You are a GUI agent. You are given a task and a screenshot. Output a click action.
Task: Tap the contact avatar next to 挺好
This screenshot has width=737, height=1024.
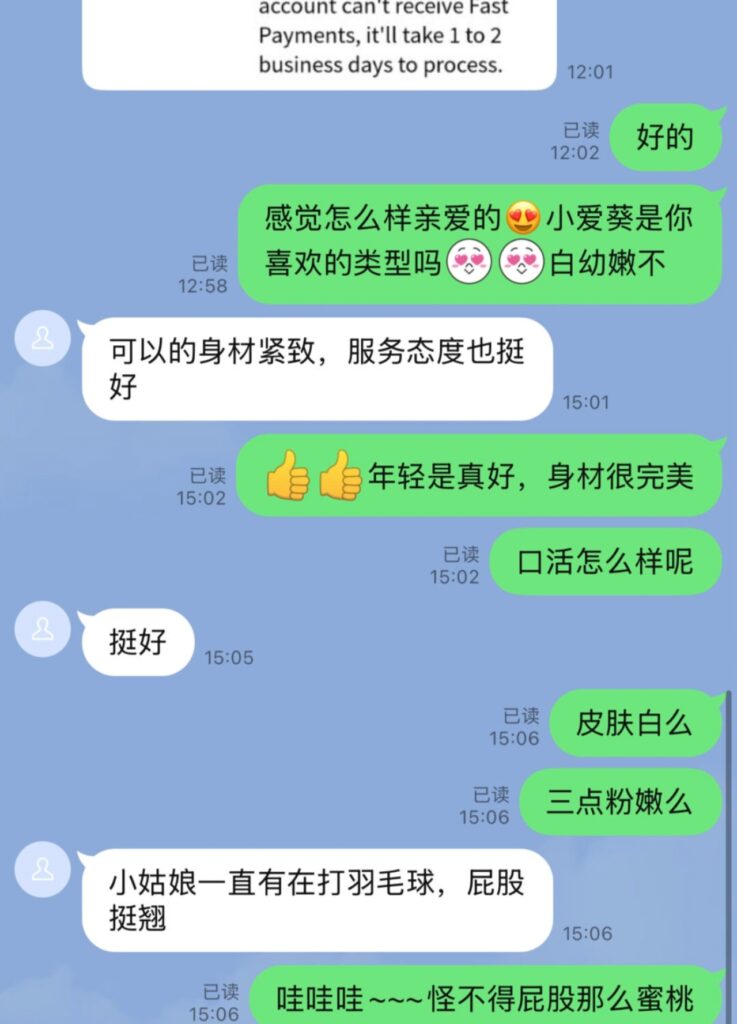coord(43,629)
